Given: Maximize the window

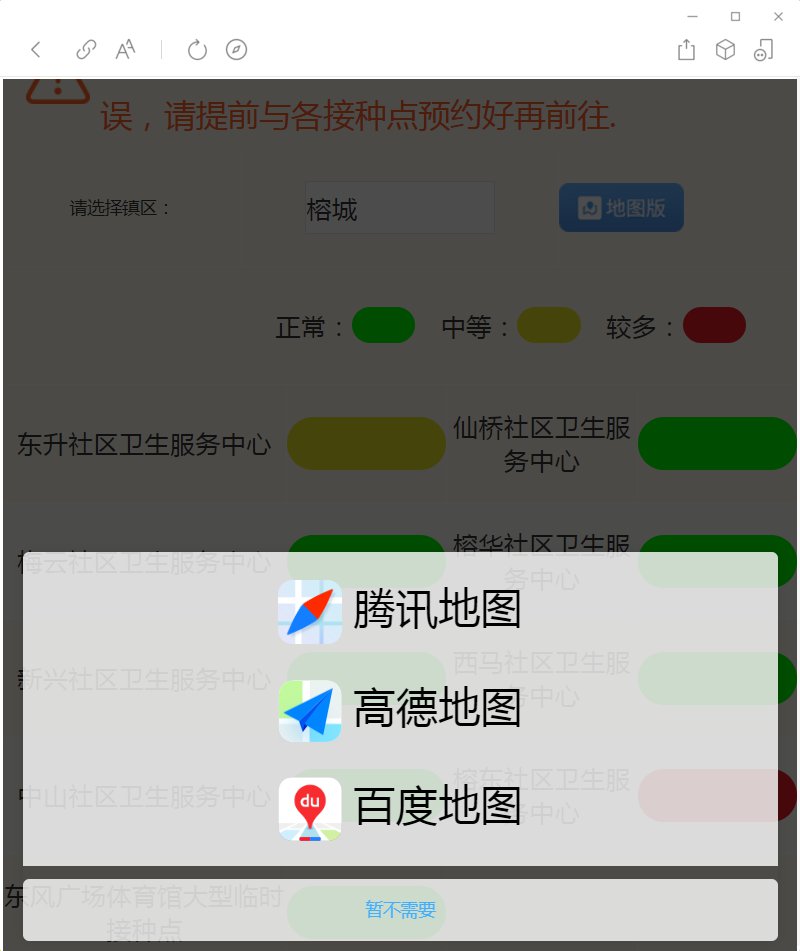Looking at the screenshot, I should point(735,16).
